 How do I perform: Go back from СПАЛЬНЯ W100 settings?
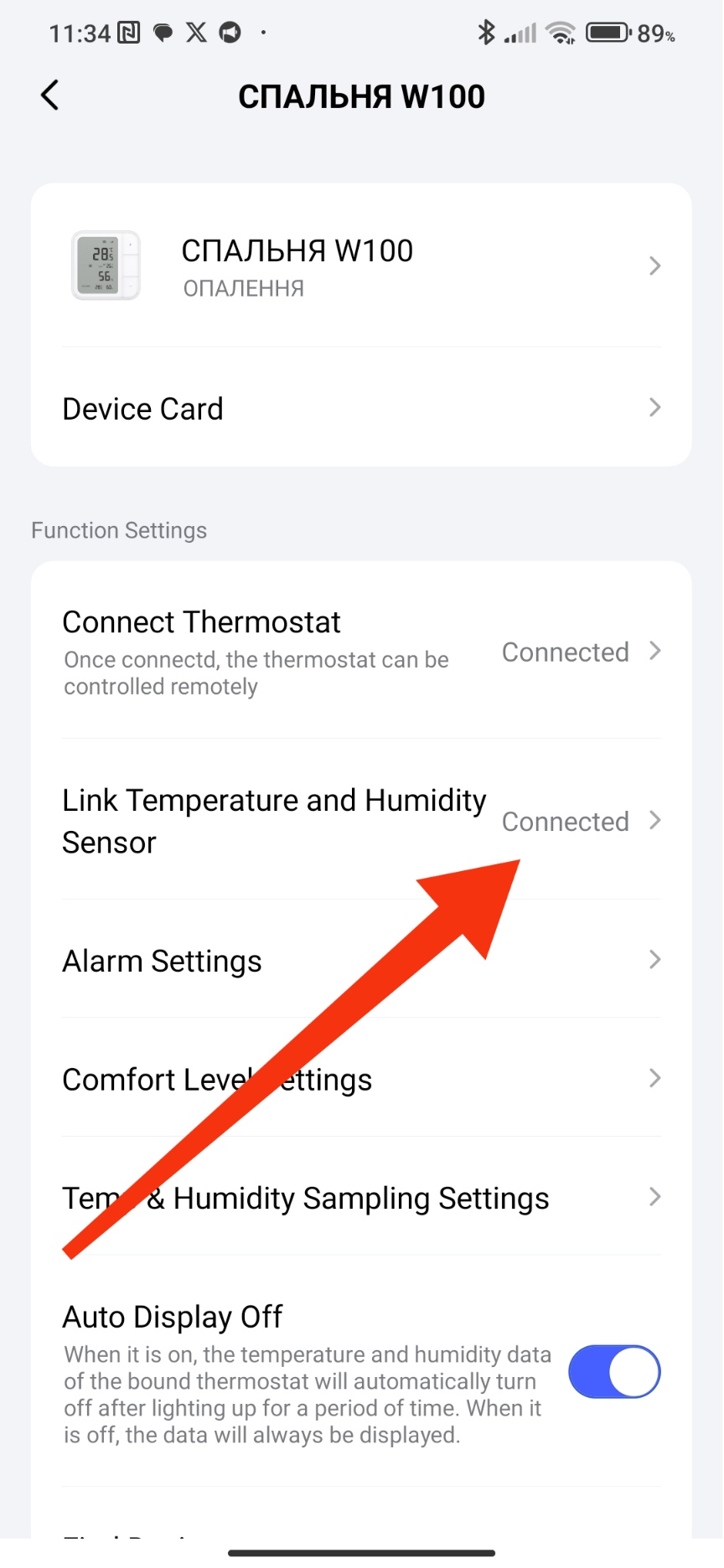pos(50,95)
